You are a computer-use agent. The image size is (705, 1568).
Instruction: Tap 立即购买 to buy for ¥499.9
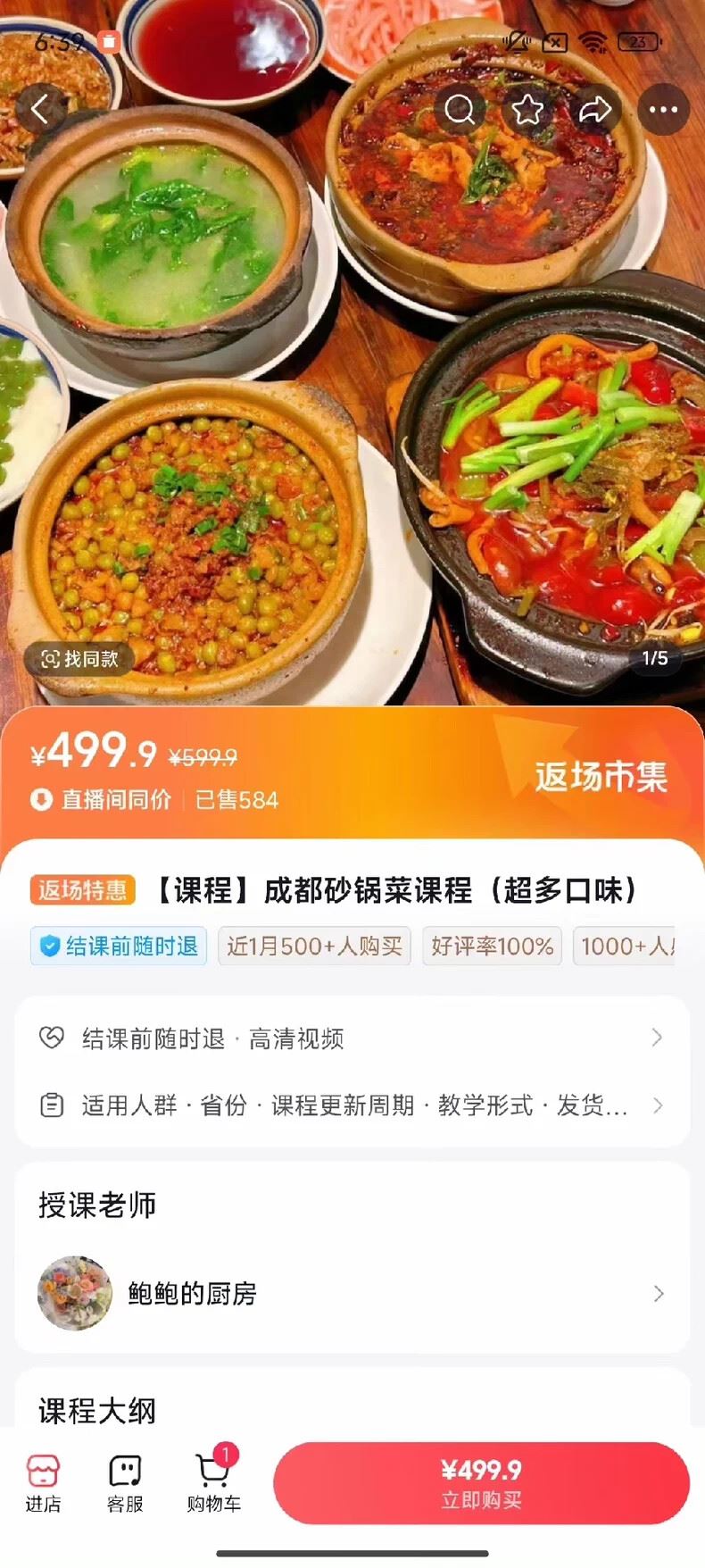coord(481,1484)
